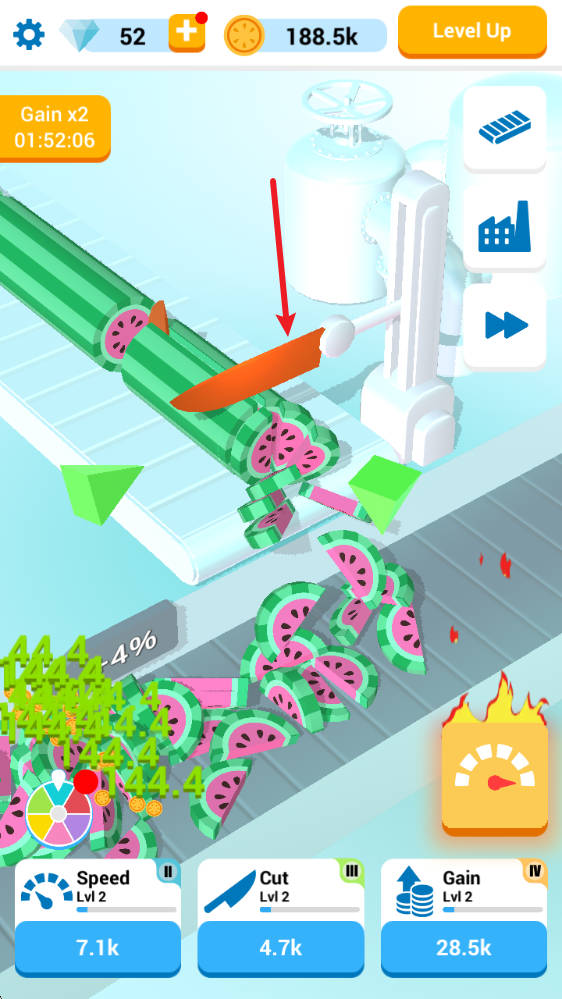Open the settings gear
This screenshot has width=562, height=999.
point(29,34)
